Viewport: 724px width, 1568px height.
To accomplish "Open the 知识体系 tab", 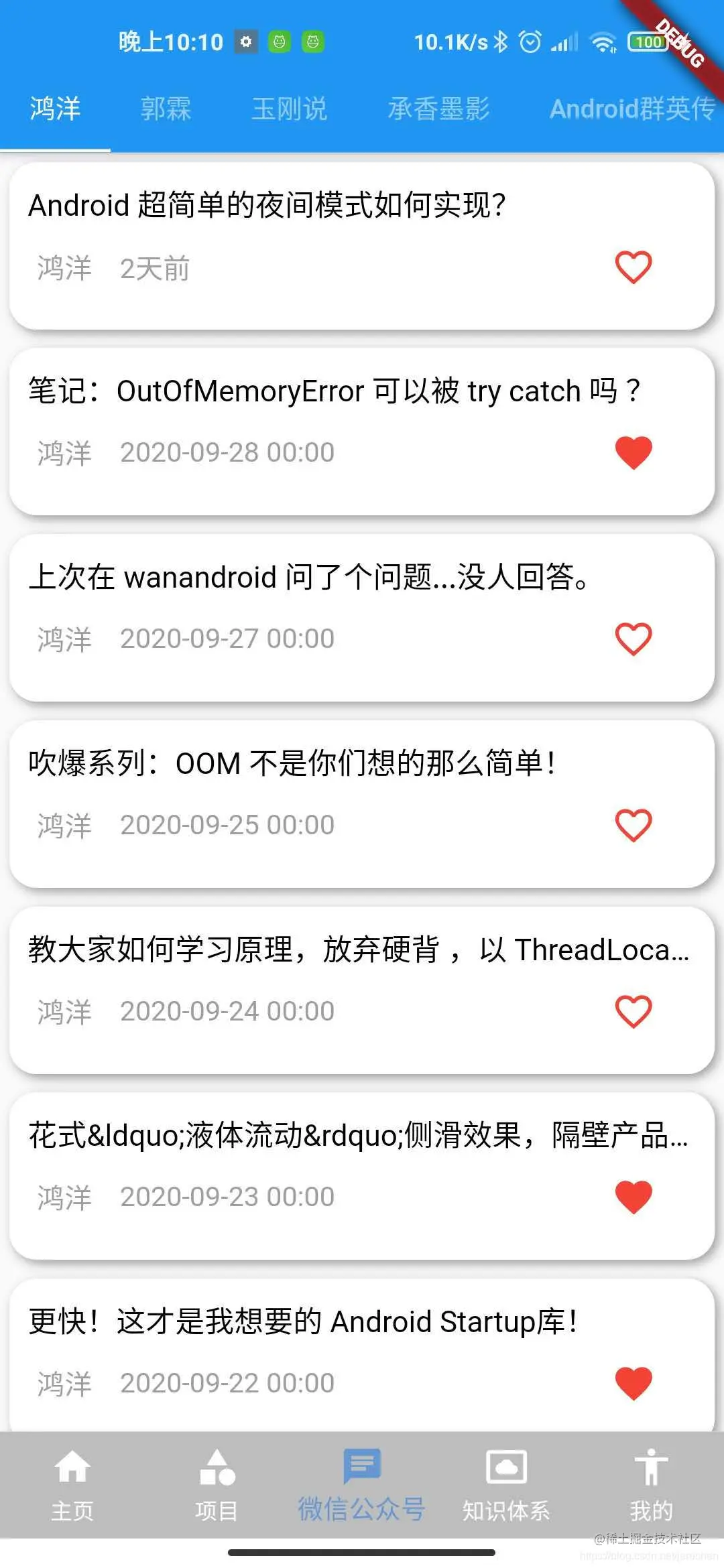I will pos(506,1484).
